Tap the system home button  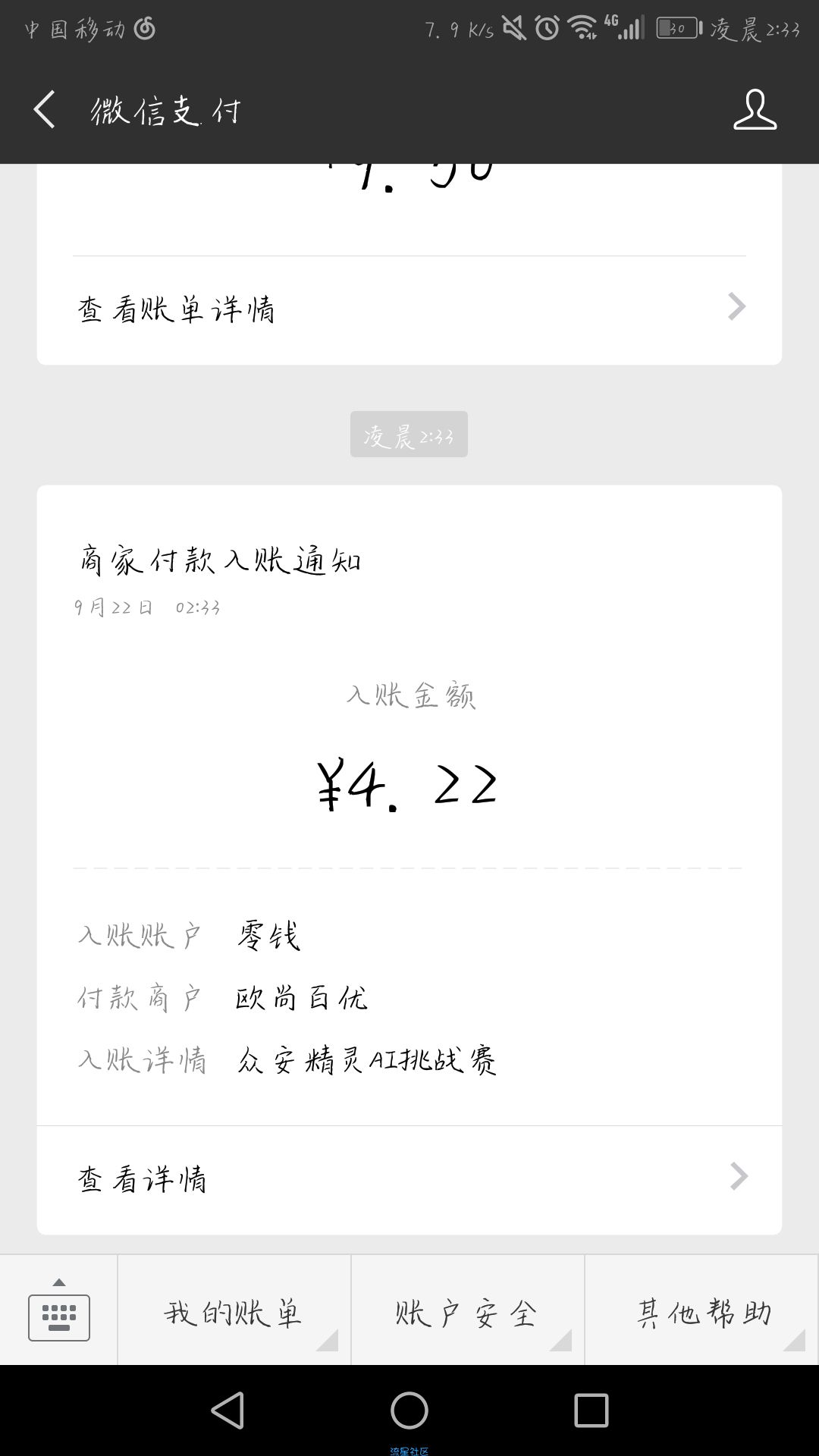click(x=409, y=1410)
